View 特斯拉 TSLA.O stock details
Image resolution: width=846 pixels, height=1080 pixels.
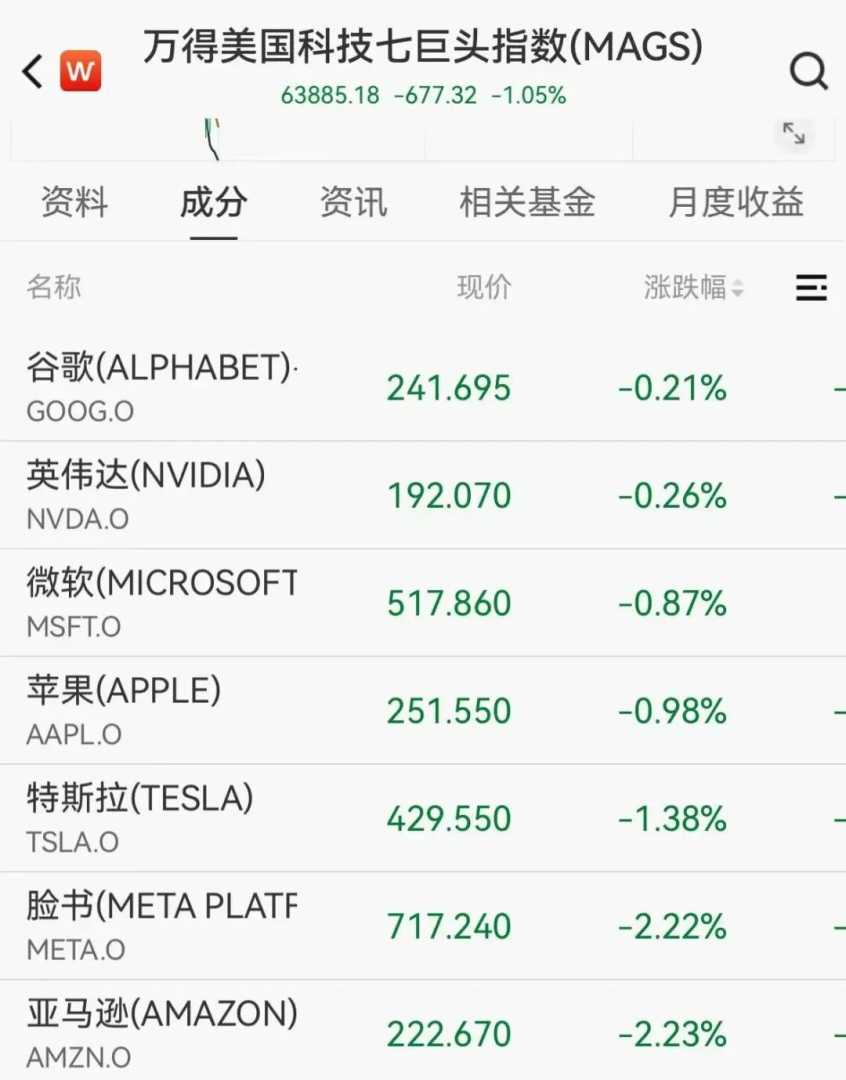click(140, 819)
